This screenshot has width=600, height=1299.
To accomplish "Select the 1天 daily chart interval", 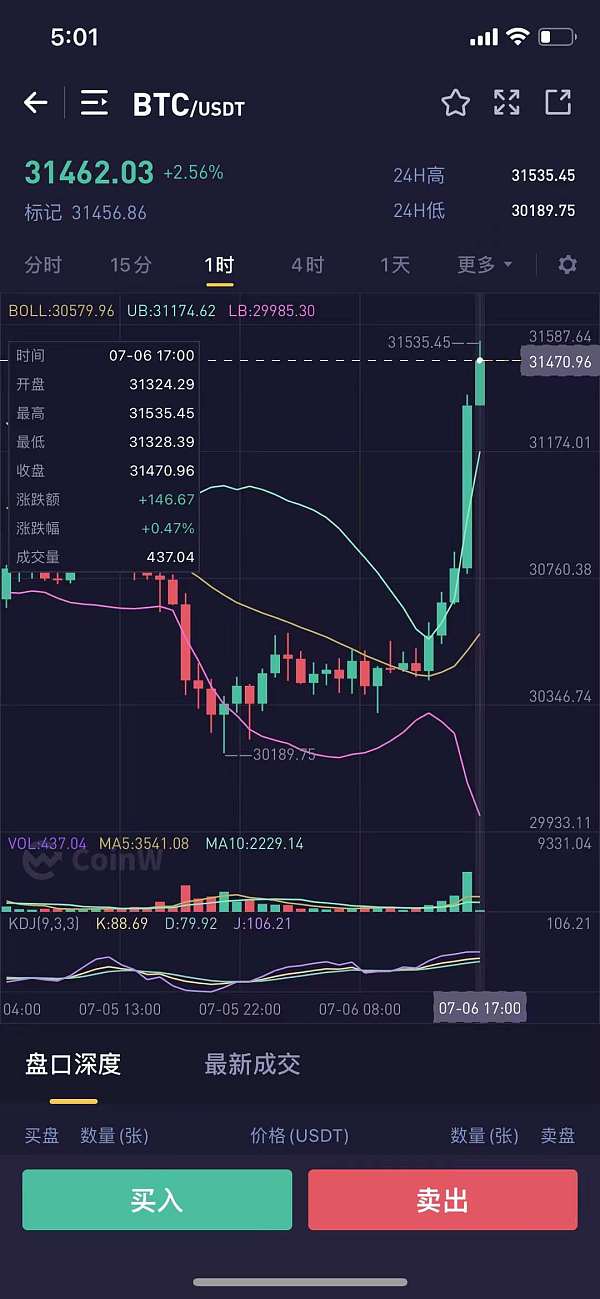I will (x=395, y=265).
